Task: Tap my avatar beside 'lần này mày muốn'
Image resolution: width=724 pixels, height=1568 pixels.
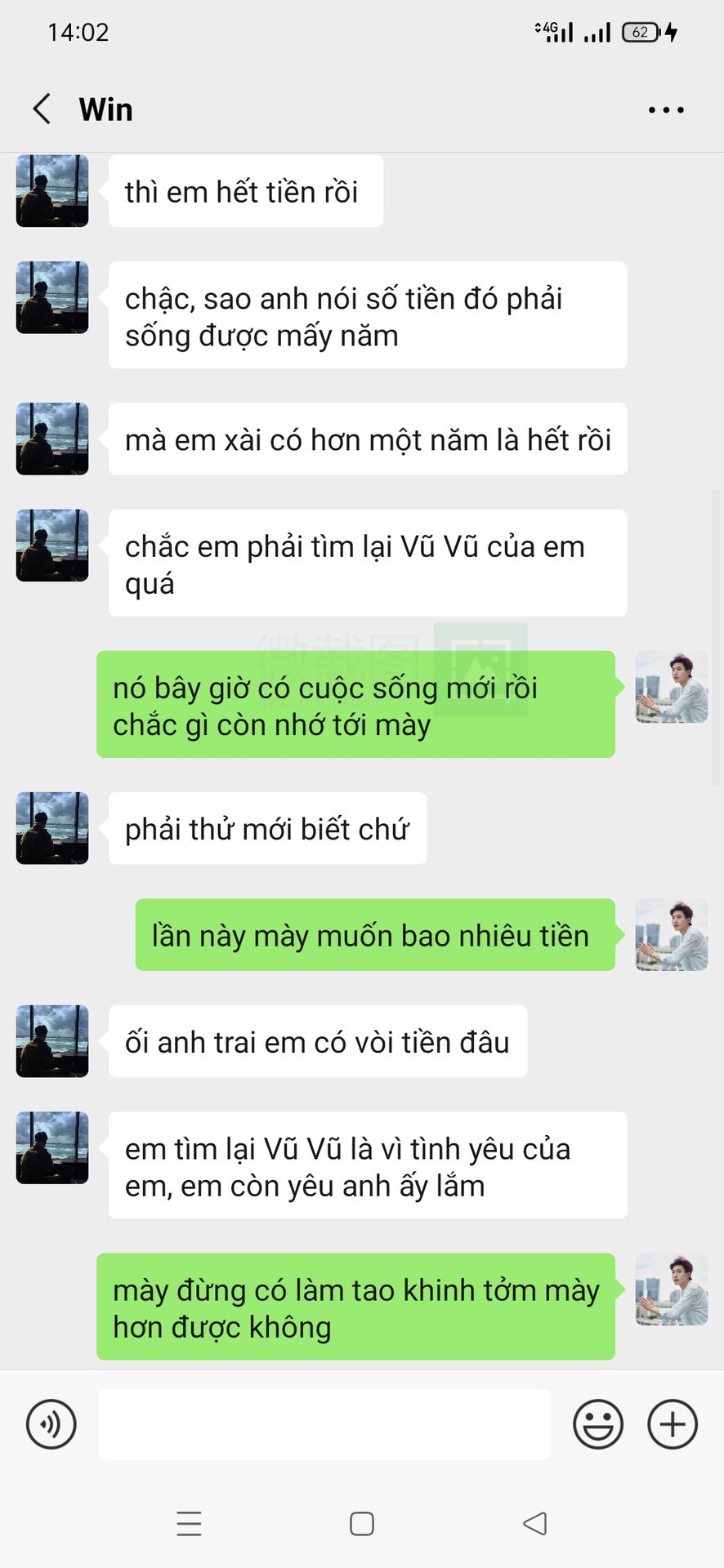Action: pyautogui.click(x=671, y=935)
